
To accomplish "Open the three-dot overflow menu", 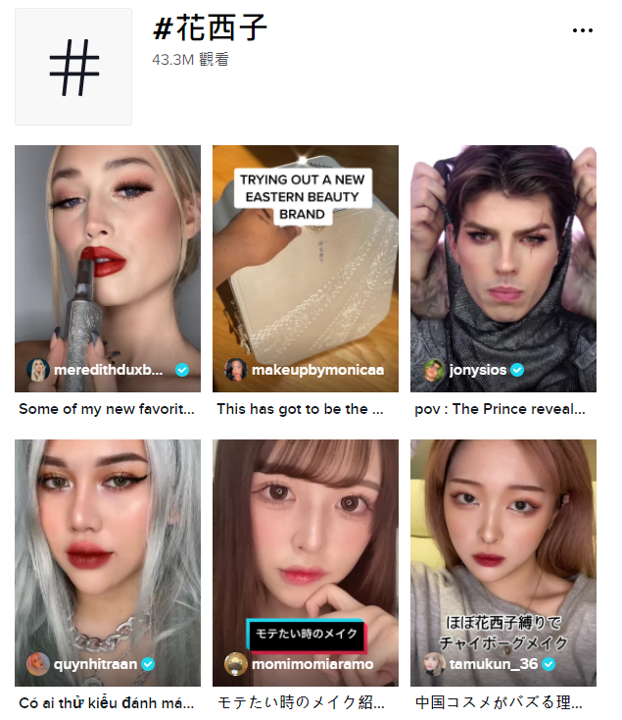I will tap(582, 31).
